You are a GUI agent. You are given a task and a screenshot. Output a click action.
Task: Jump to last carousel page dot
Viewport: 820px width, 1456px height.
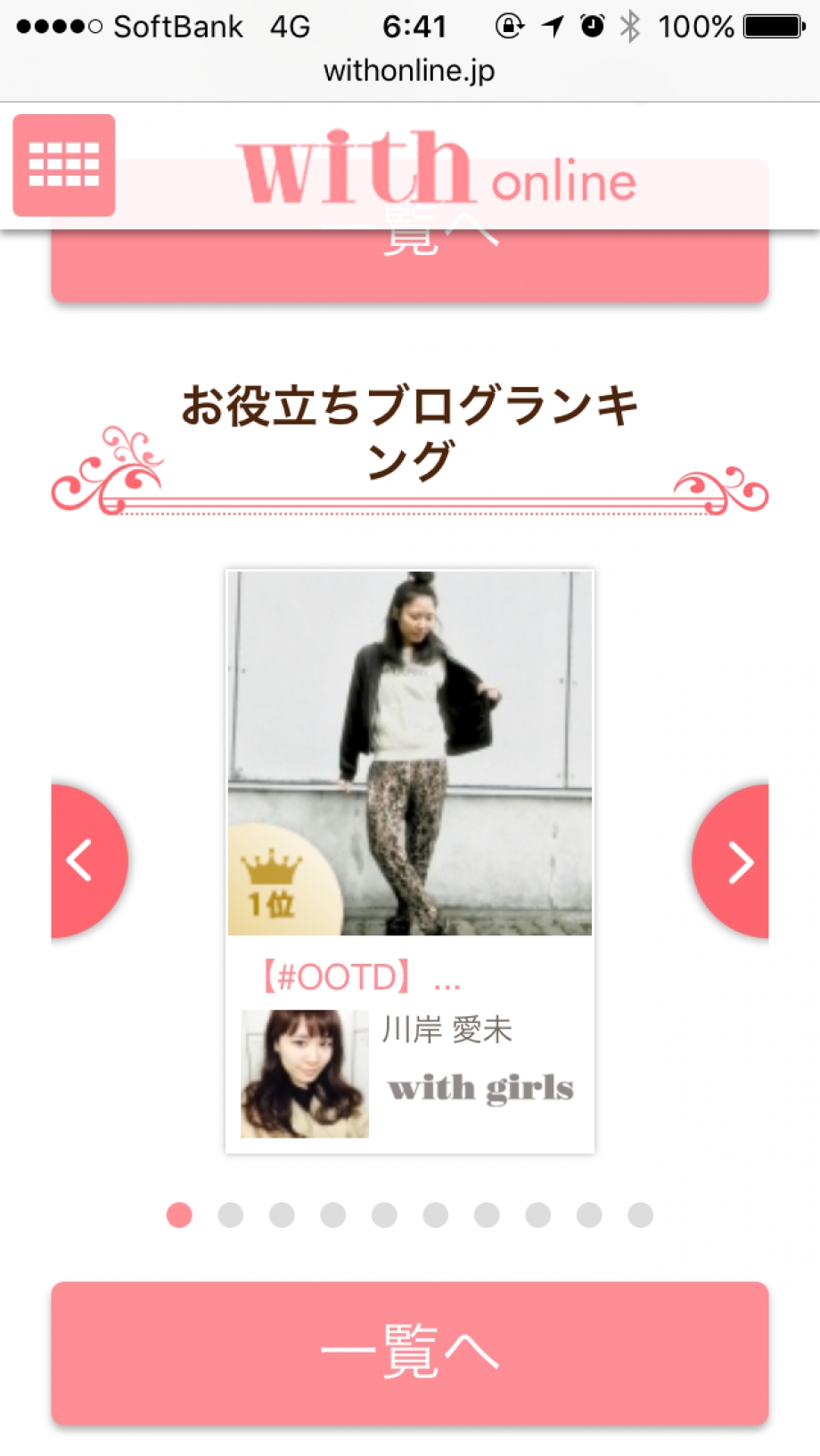(x=640, y=1215)
